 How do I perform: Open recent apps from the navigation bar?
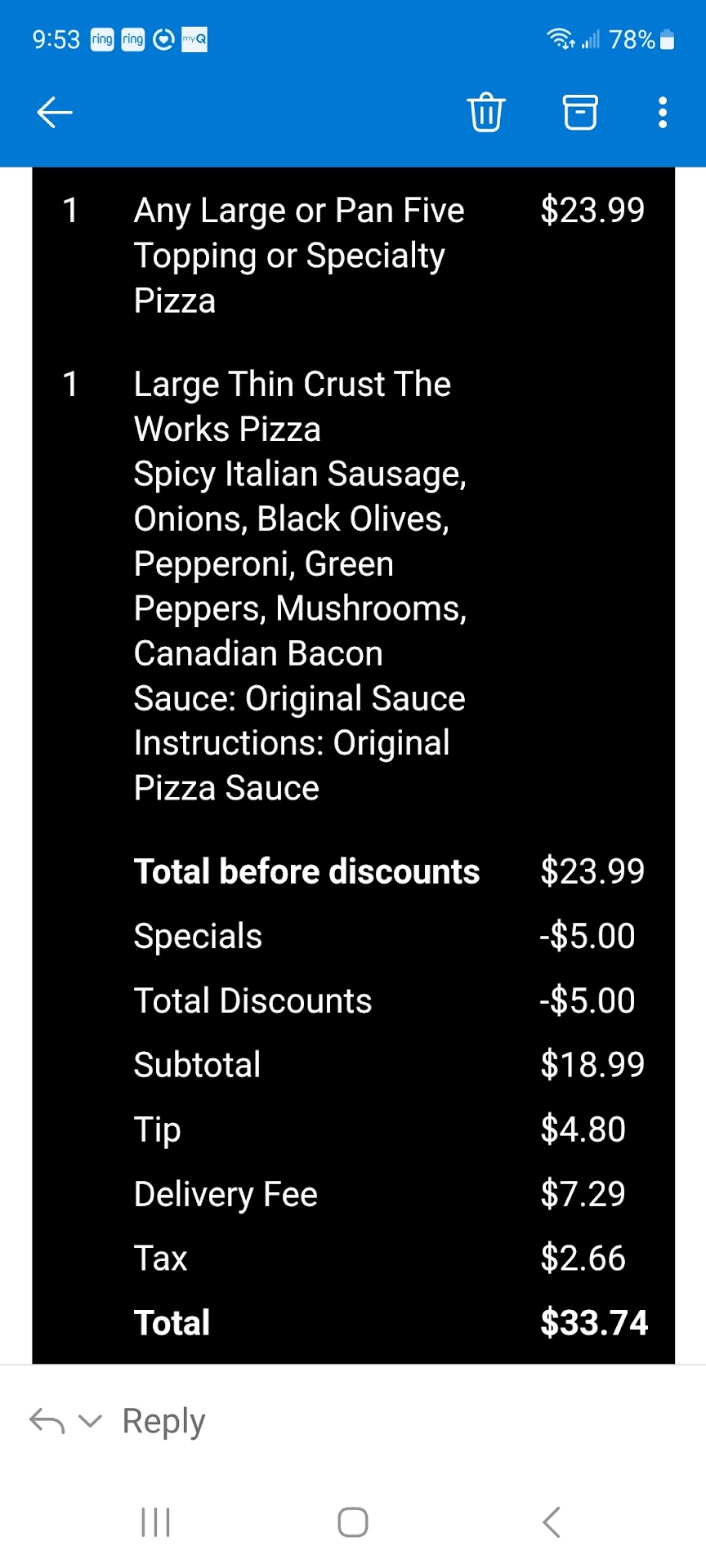[155, 1522]
